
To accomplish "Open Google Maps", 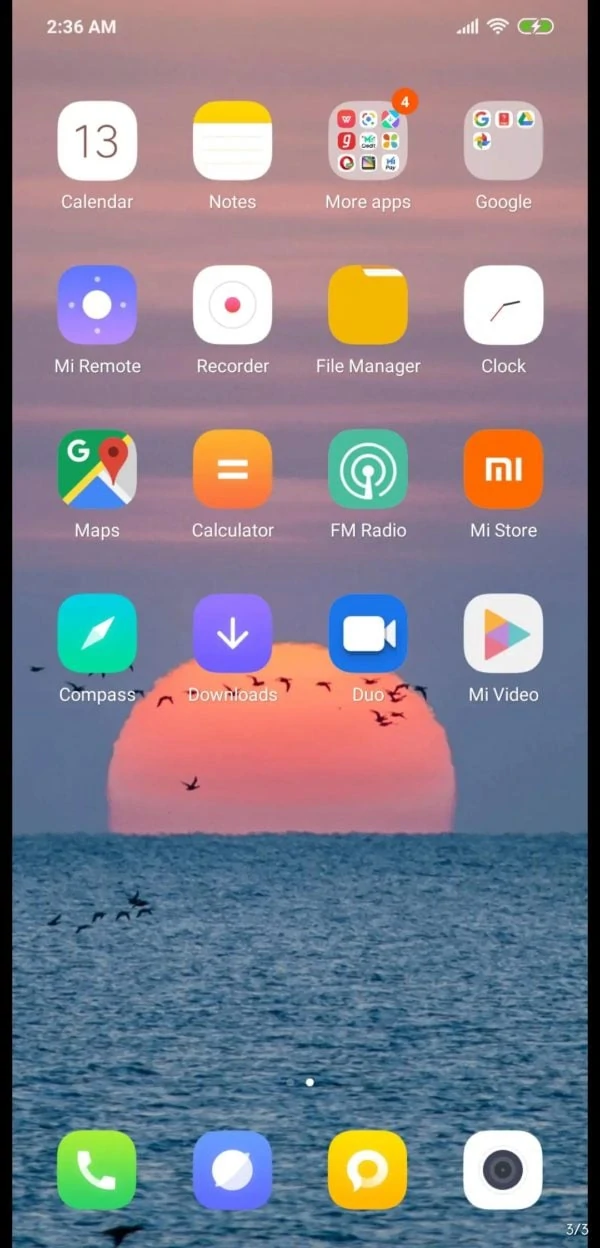I will tap(97, 469).
